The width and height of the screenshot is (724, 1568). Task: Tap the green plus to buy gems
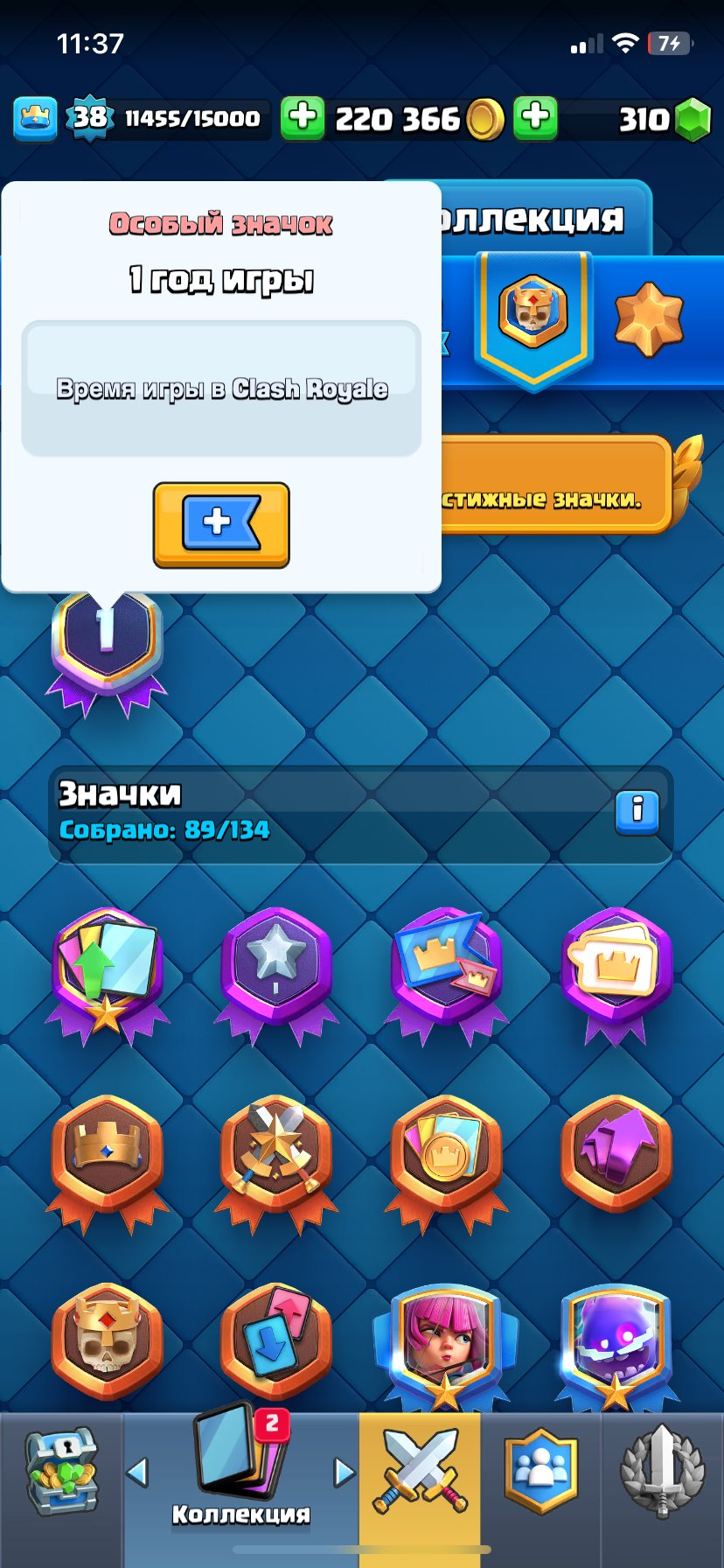tap(535, 117)
